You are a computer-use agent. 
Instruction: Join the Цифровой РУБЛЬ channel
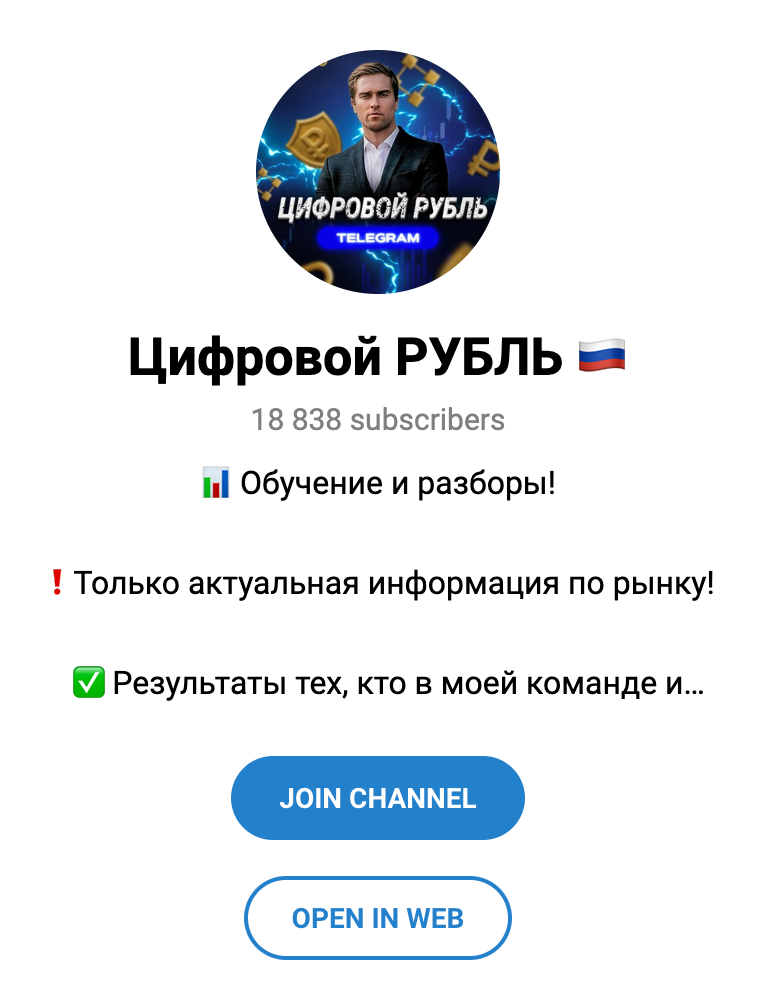tap(377, 798)
